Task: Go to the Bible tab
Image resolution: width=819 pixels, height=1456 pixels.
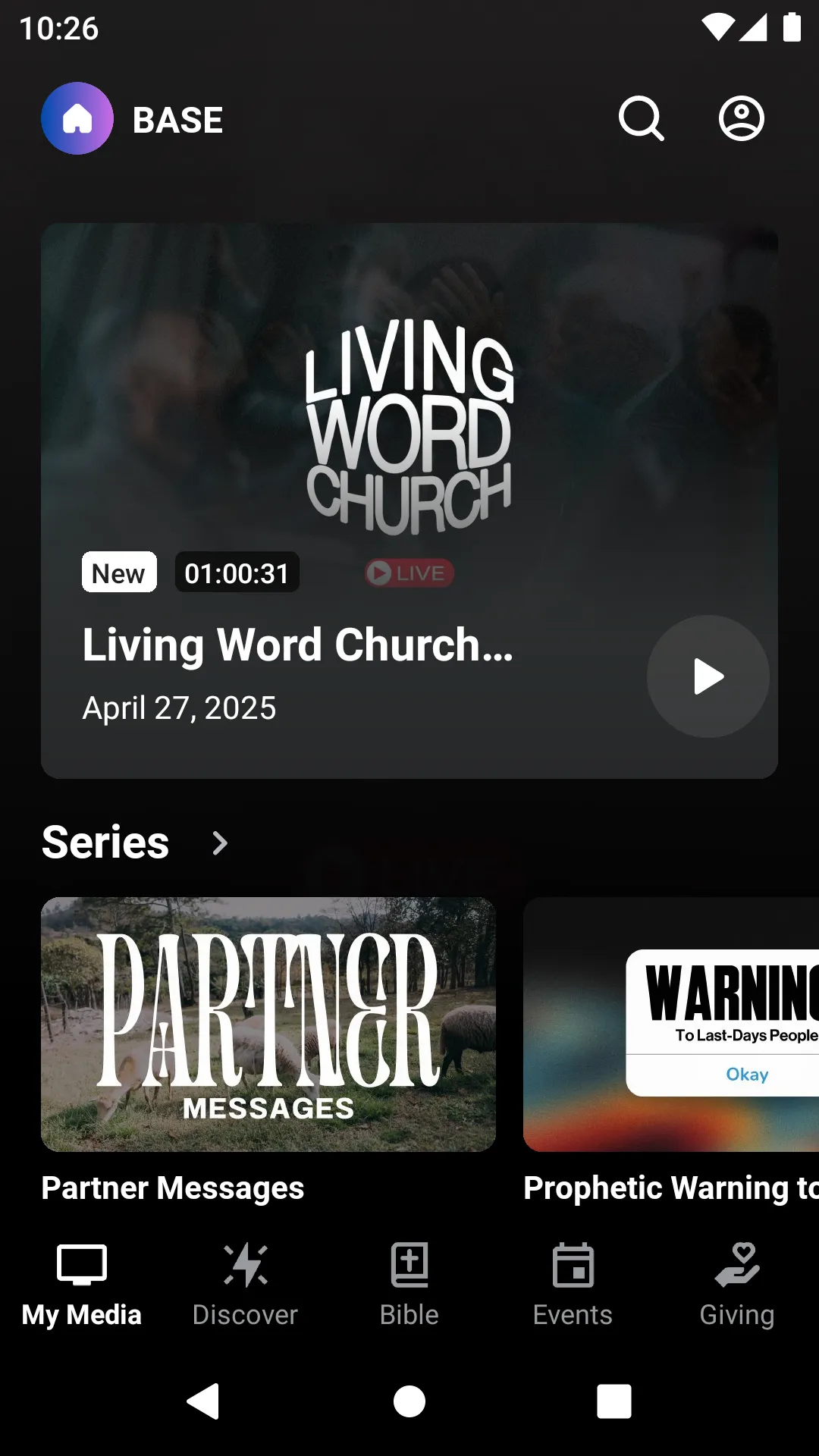Action: coord(409,1285)
